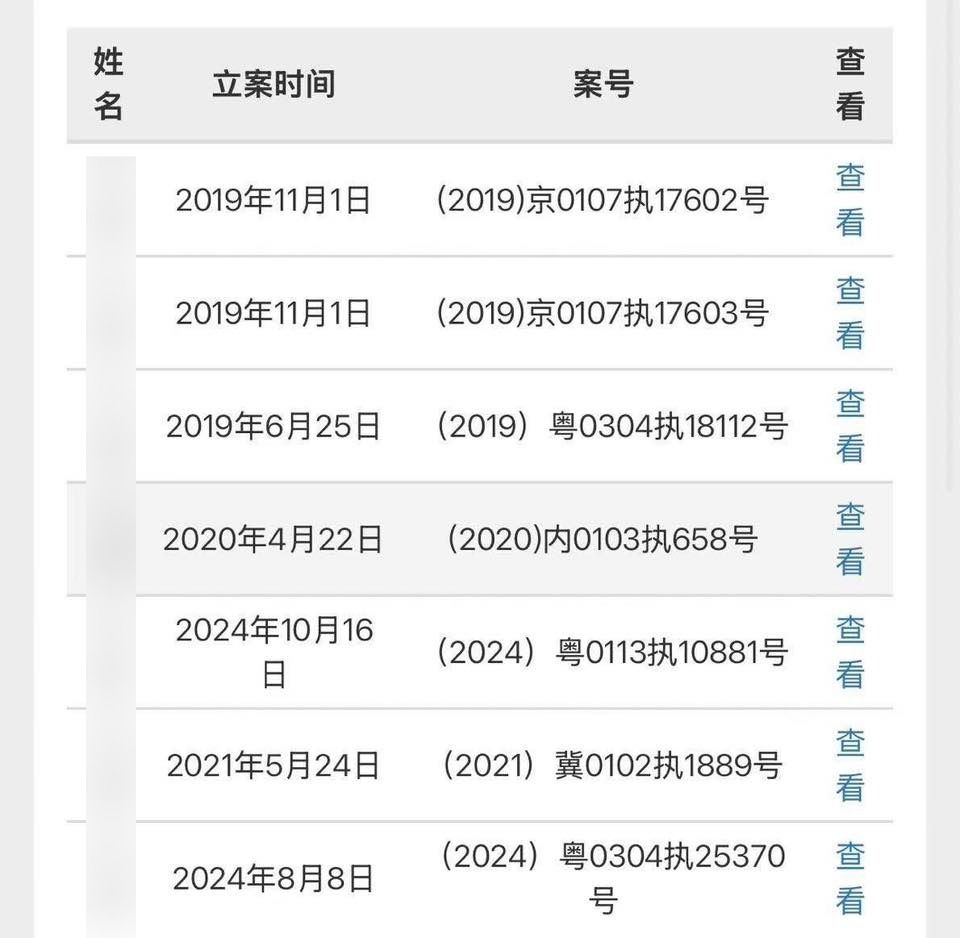Tap 查看 for case 粤0304执18112号
Viewport: 960px width, 938px height.
850,426
